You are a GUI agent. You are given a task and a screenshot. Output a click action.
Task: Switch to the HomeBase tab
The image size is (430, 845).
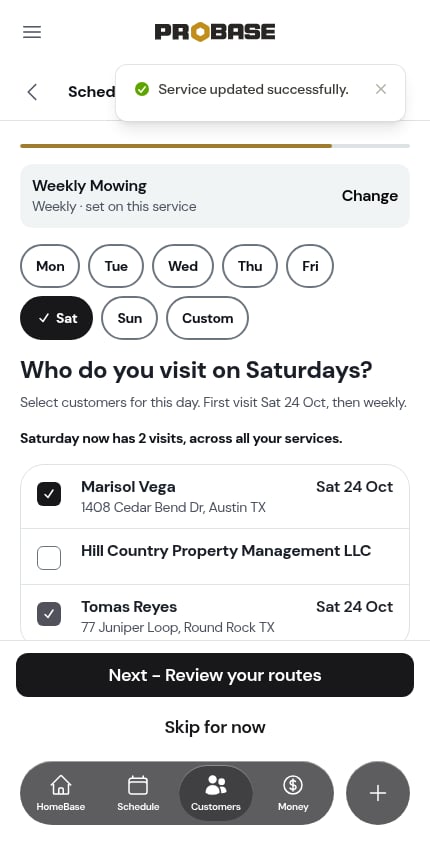(60, 793)
